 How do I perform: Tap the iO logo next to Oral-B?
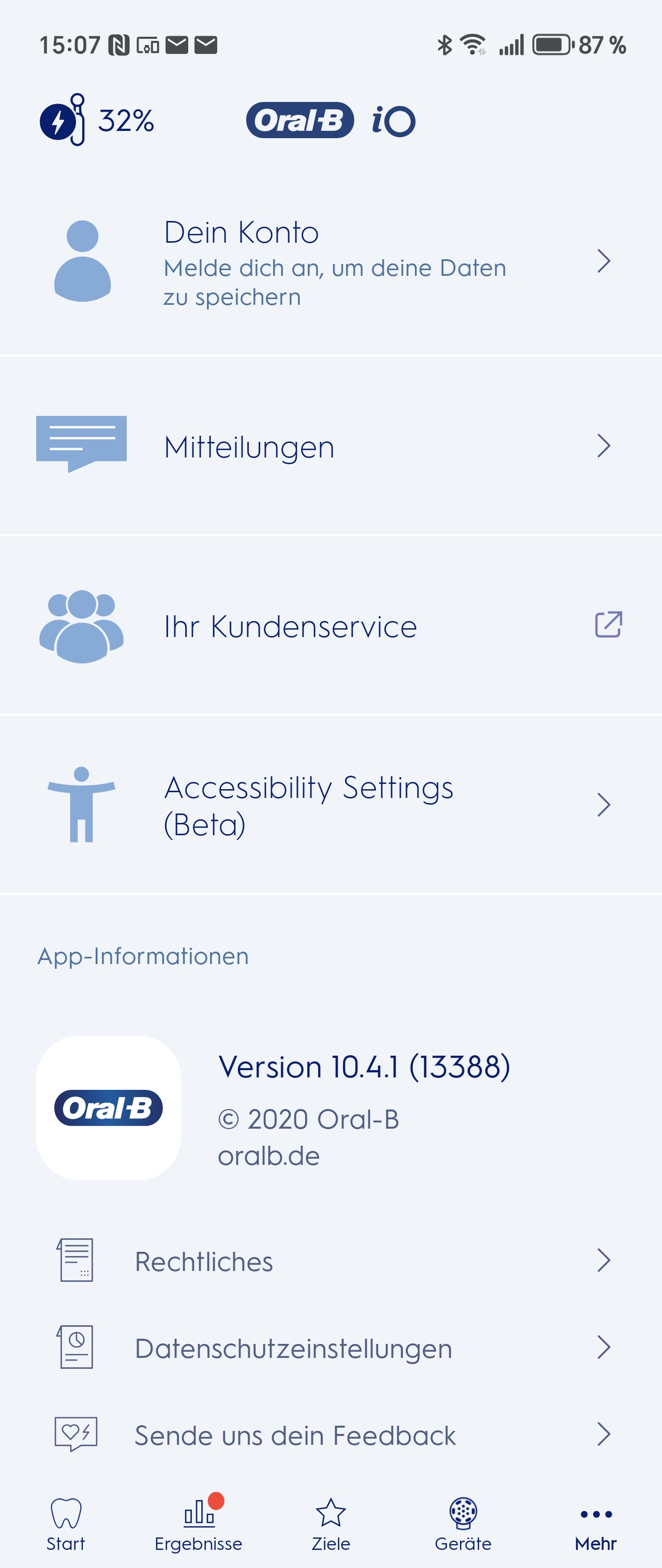coord(393,120)
